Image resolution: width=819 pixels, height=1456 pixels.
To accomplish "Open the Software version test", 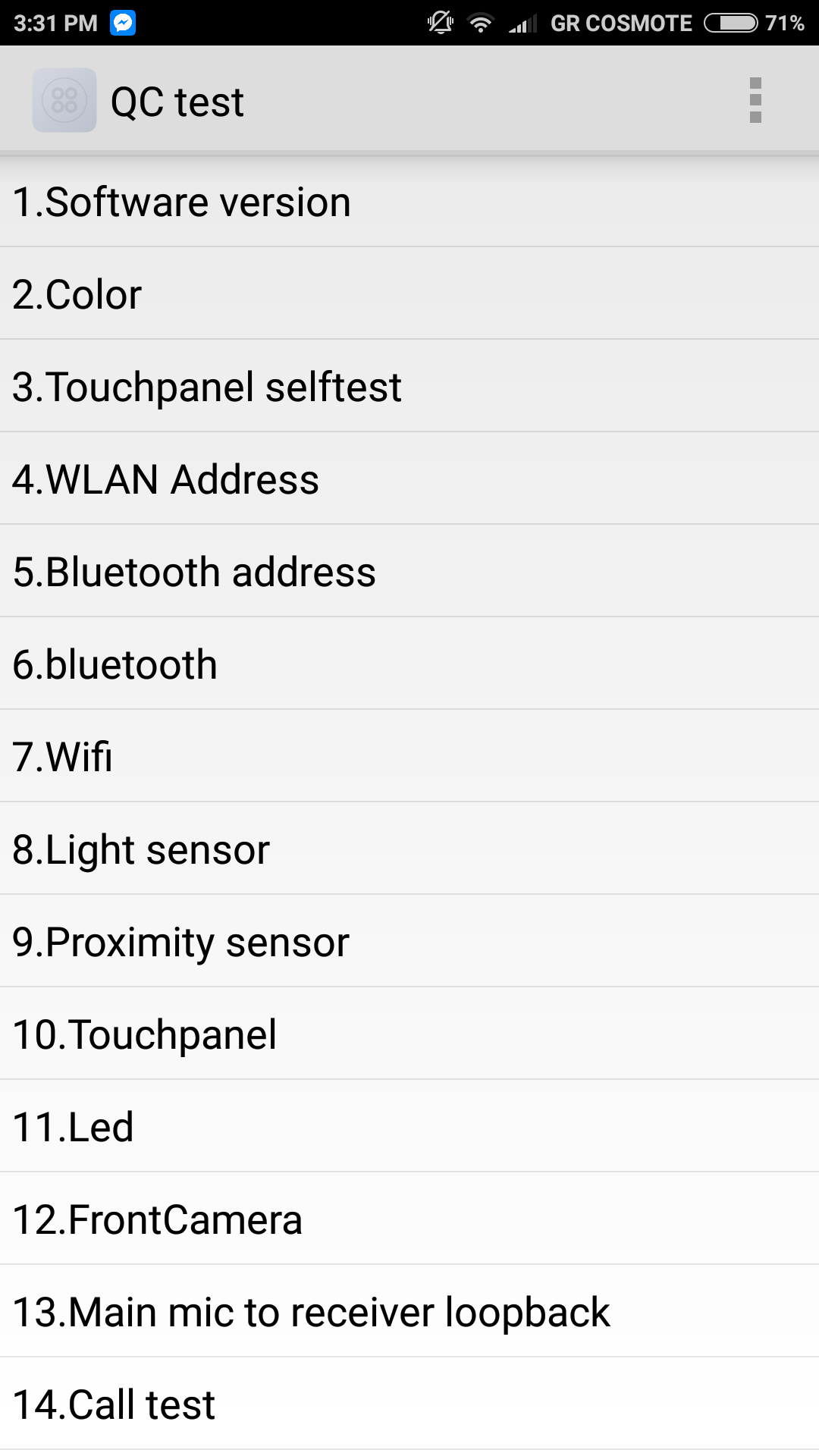I will click(409, 202).
